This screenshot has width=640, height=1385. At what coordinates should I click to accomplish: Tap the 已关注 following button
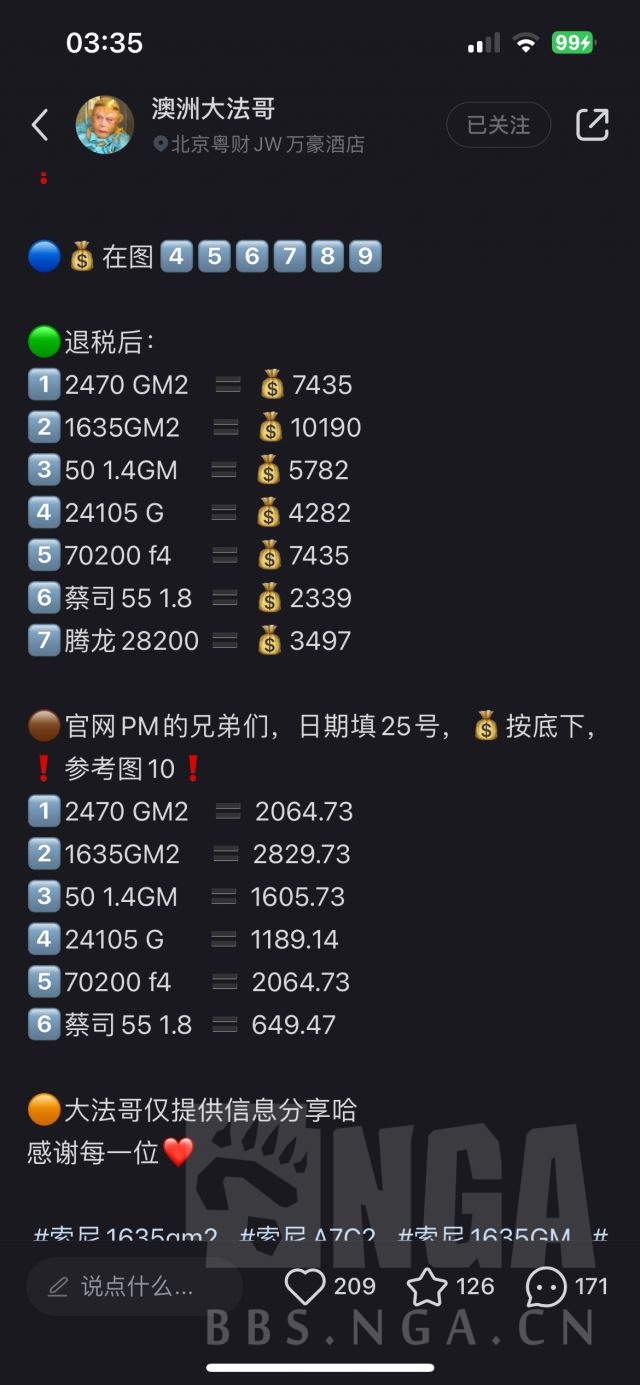tap(498, 125)
